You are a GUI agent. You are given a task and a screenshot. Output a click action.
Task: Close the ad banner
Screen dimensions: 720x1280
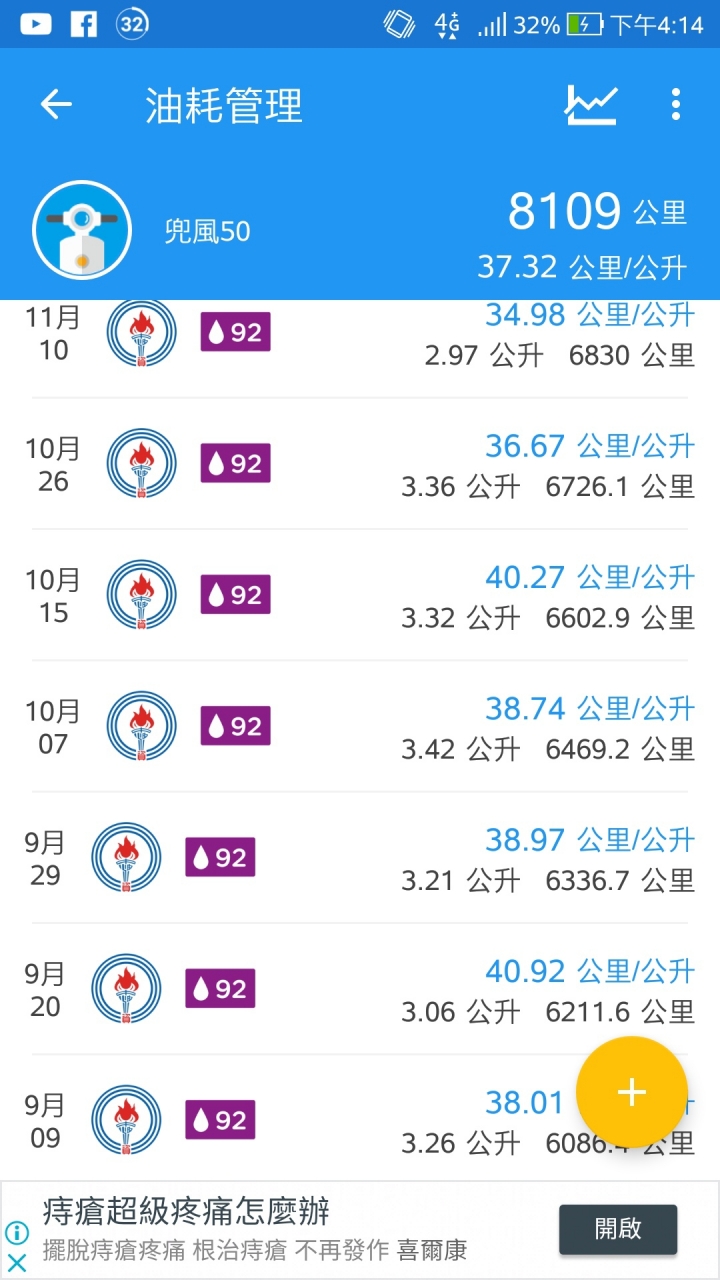(17, 1262)
